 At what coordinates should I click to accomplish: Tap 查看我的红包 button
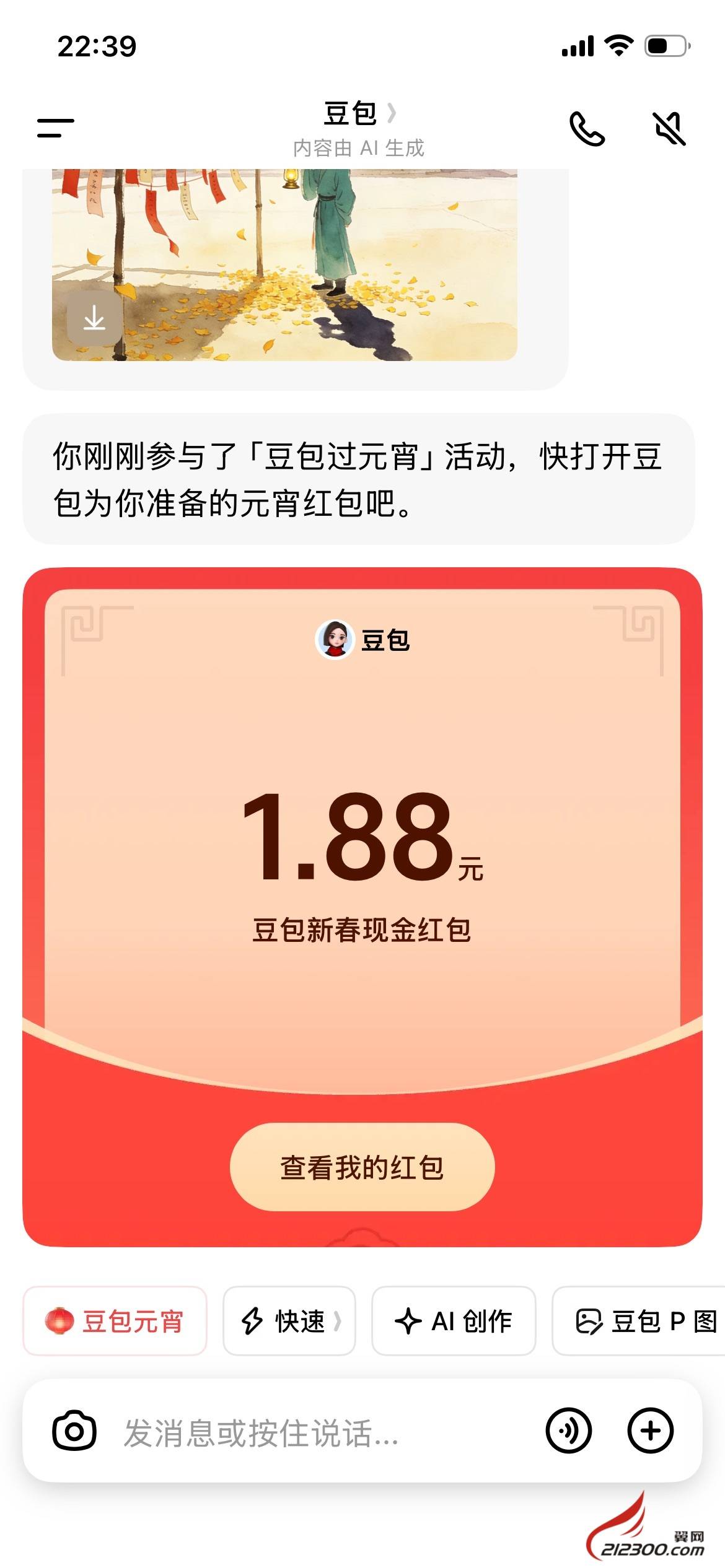coord(362,1167)
